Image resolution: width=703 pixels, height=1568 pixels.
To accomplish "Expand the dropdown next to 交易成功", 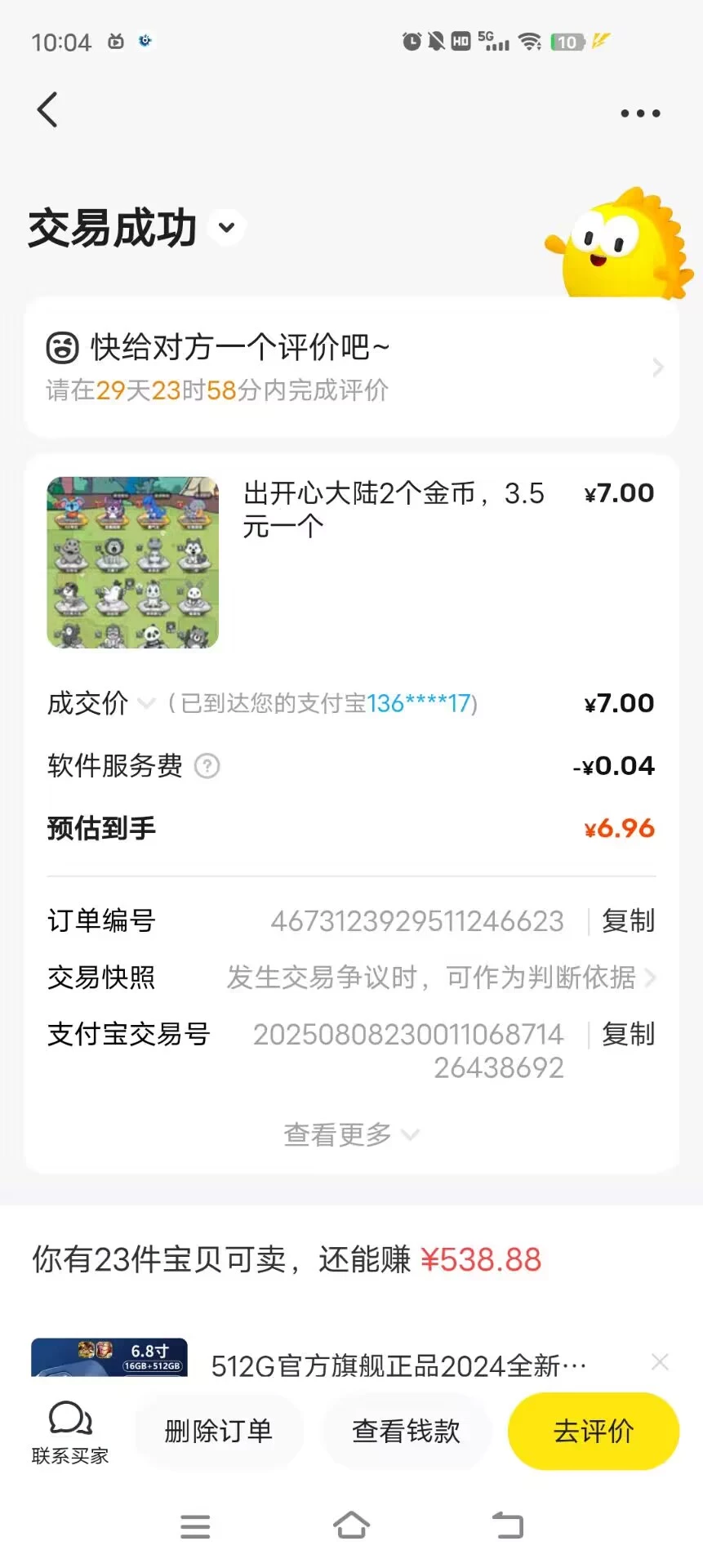I will click(x=227, y=228).
